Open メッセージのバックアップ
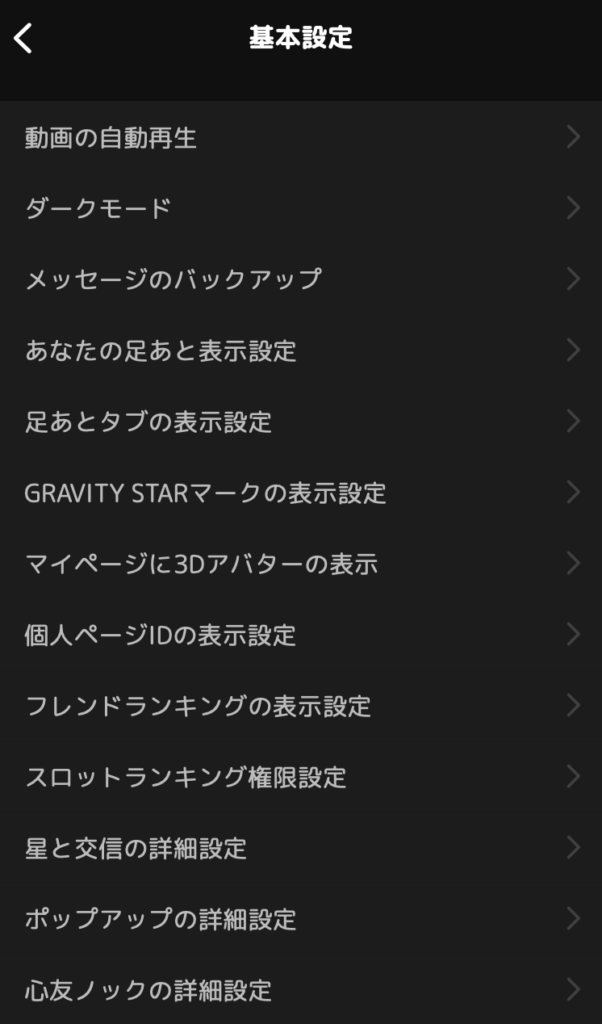 pyautogui.click(x=301, y=280)
